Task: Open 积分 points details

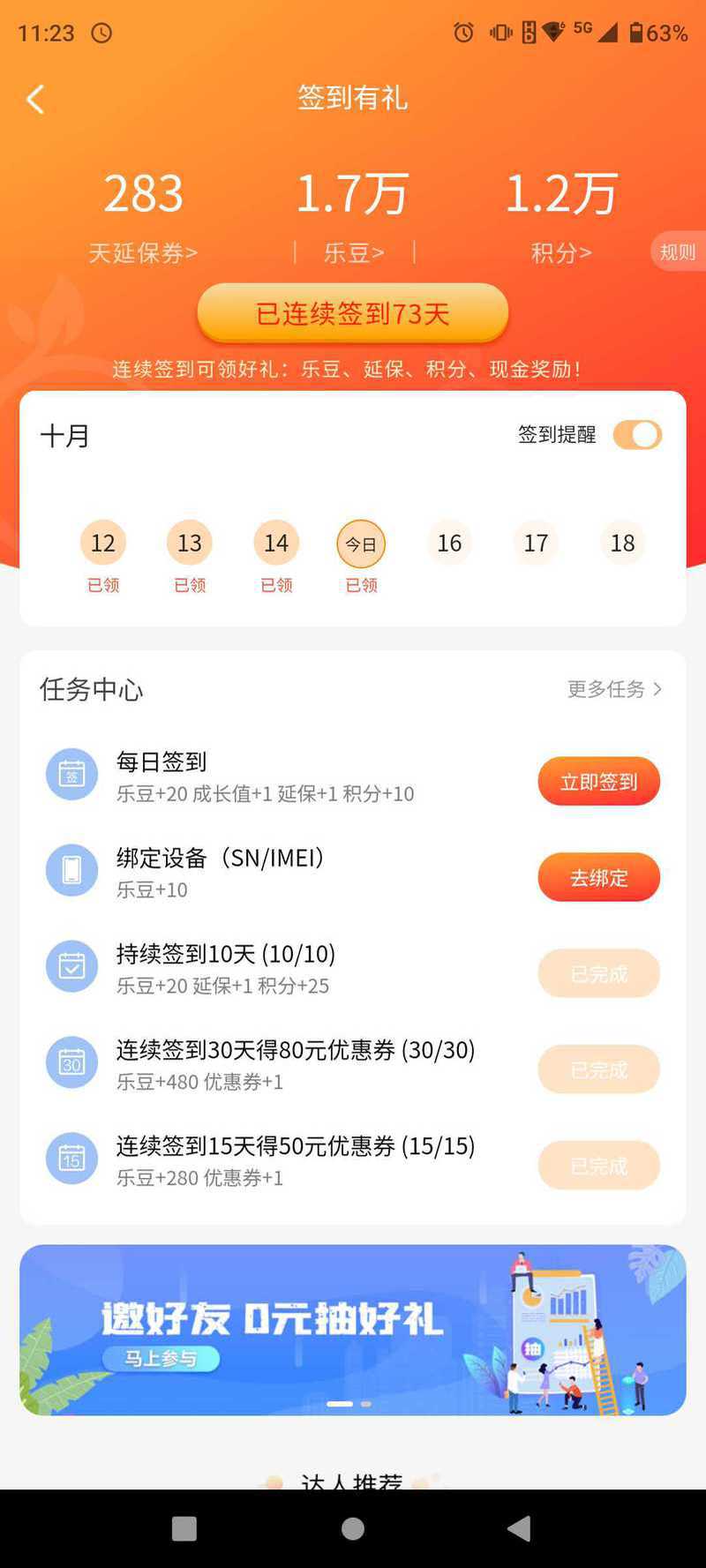Action: pos(561,253)
